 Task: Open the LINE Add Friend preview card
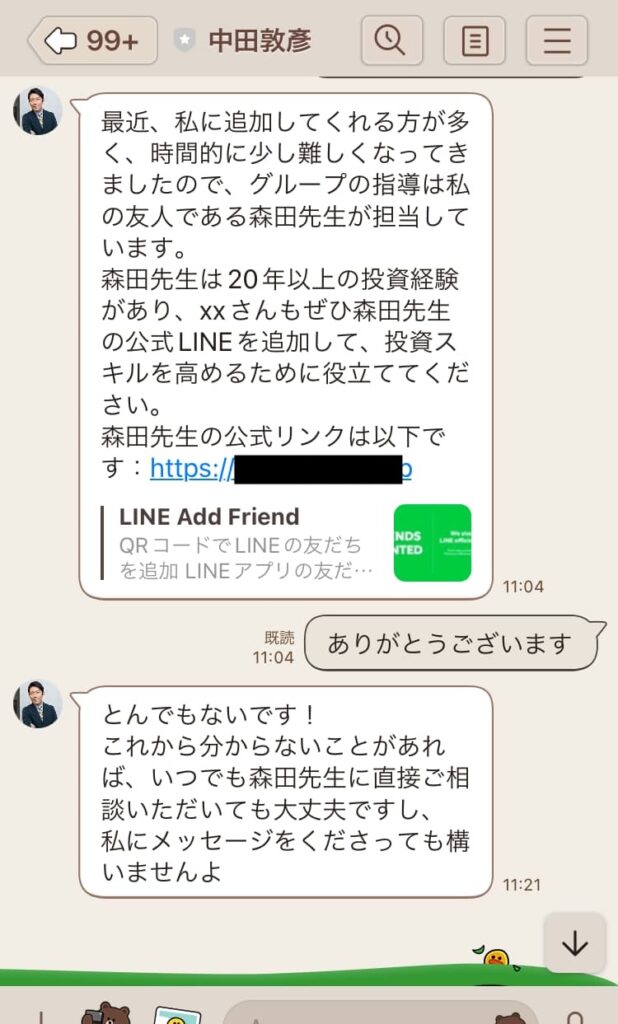pyautogui.click(x=285, y=544)
